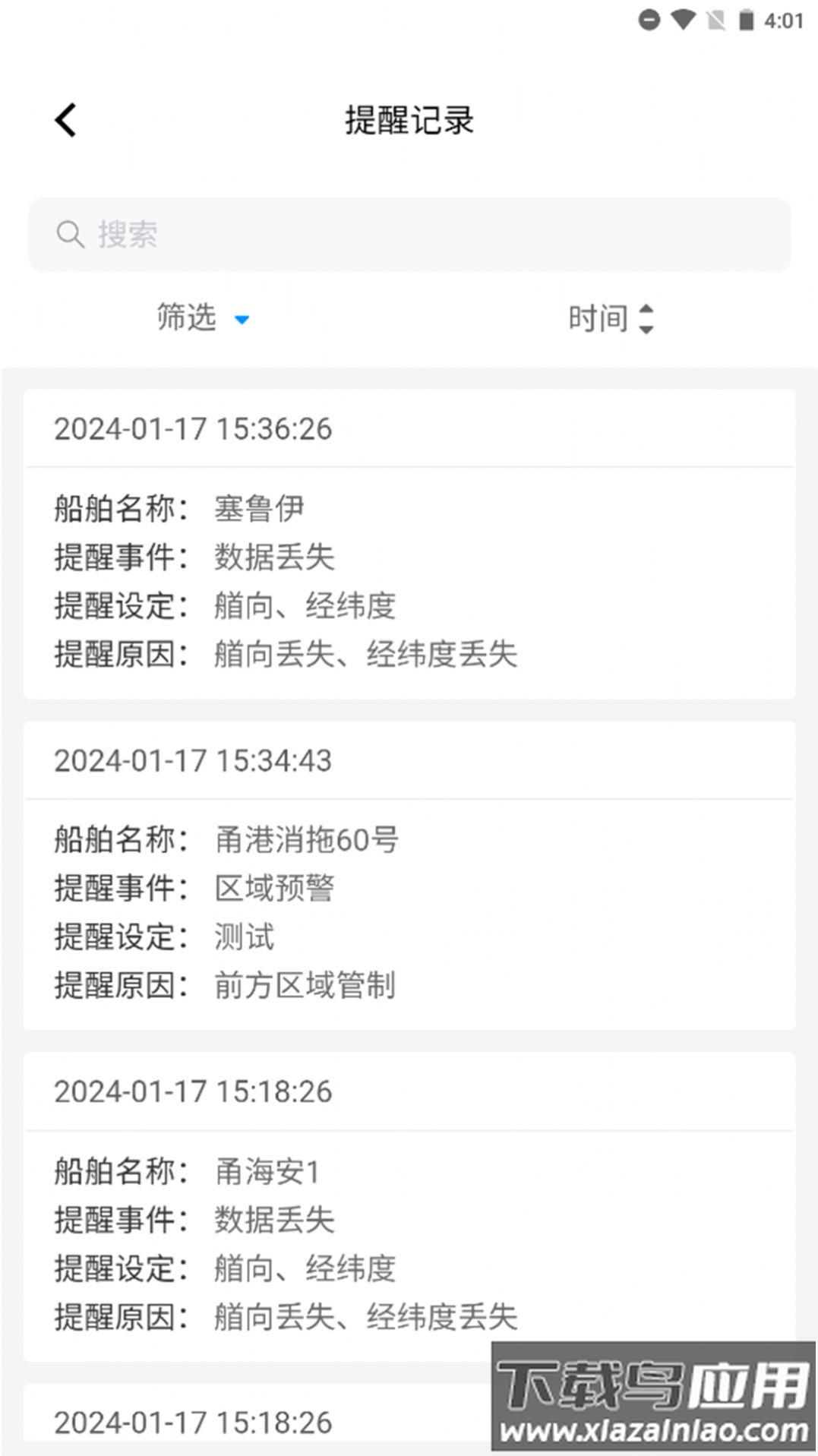Open the blue chevron next to 筛选
The image size is (818, 1456).
tap(243, 321)
